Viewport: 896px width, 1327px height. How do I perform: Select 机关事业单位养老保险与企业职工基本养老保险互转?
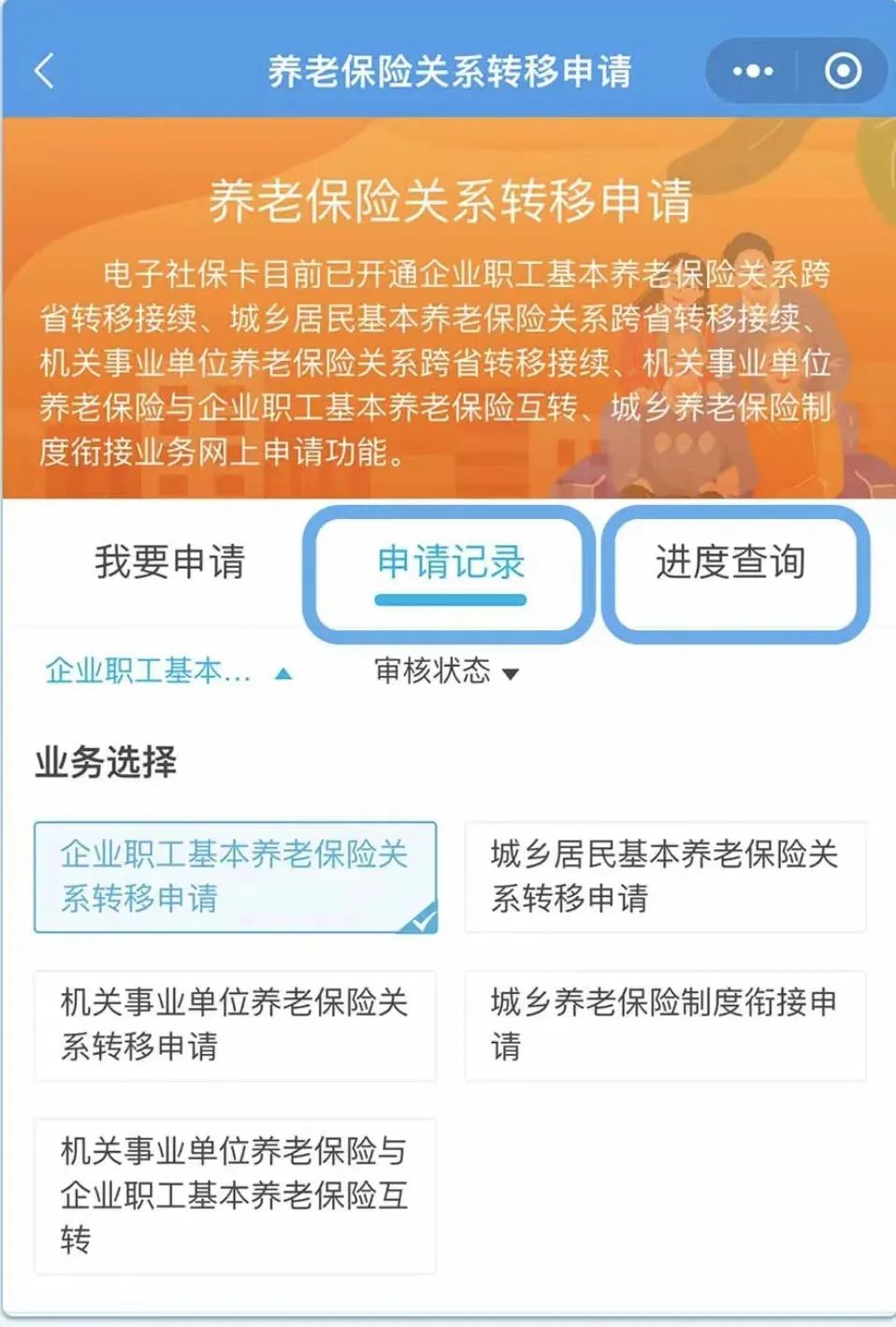[x=235, y=1195]
